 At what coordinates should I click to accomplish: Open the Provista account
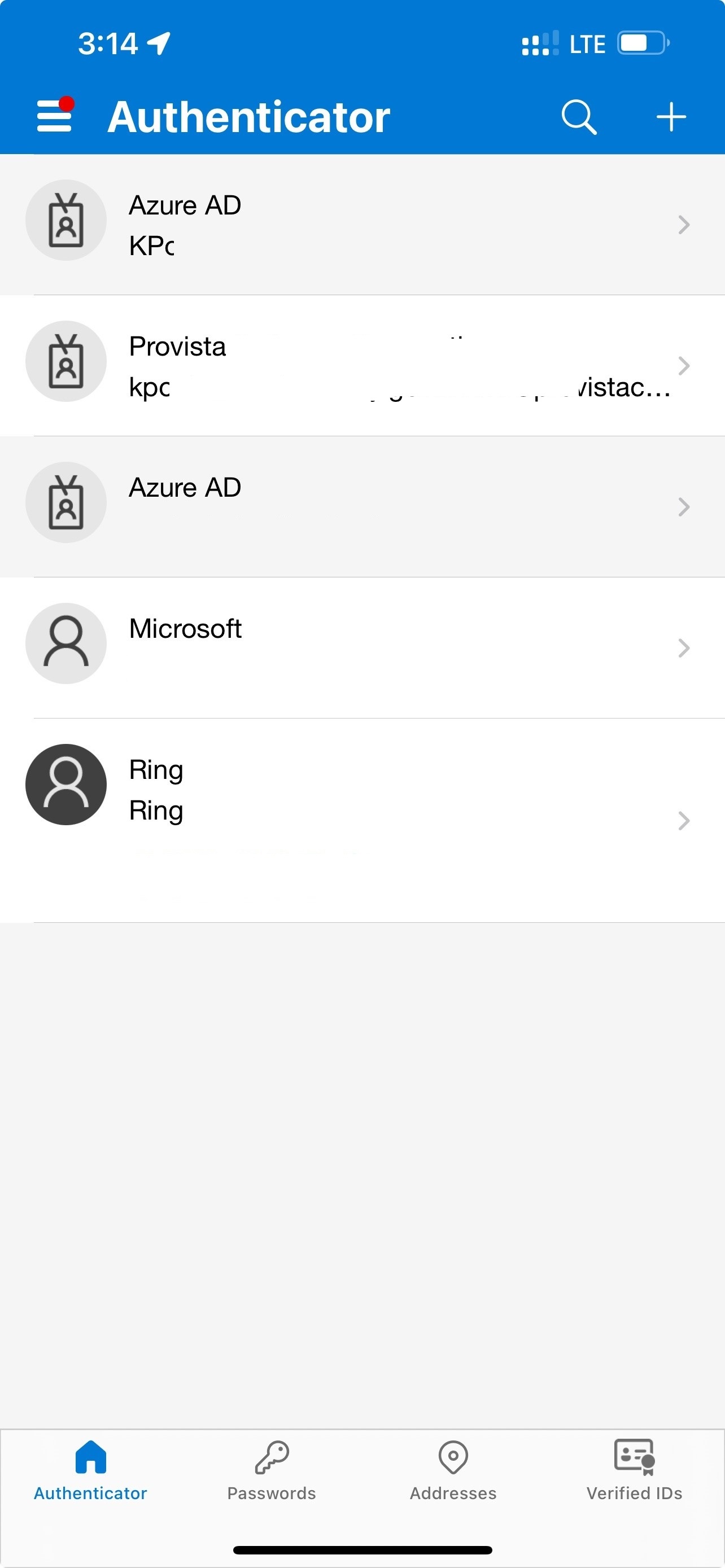(362, 366)
